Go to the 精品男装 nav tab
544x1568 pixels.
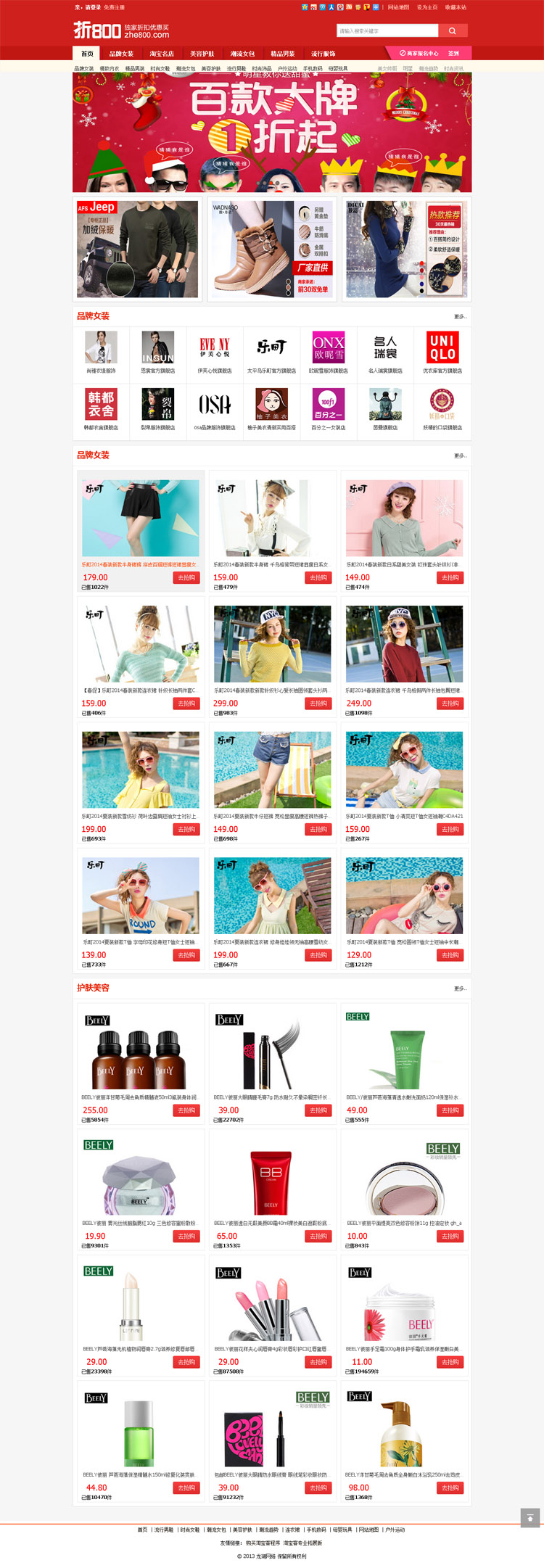pyautogui.click(x=283, y=54)
